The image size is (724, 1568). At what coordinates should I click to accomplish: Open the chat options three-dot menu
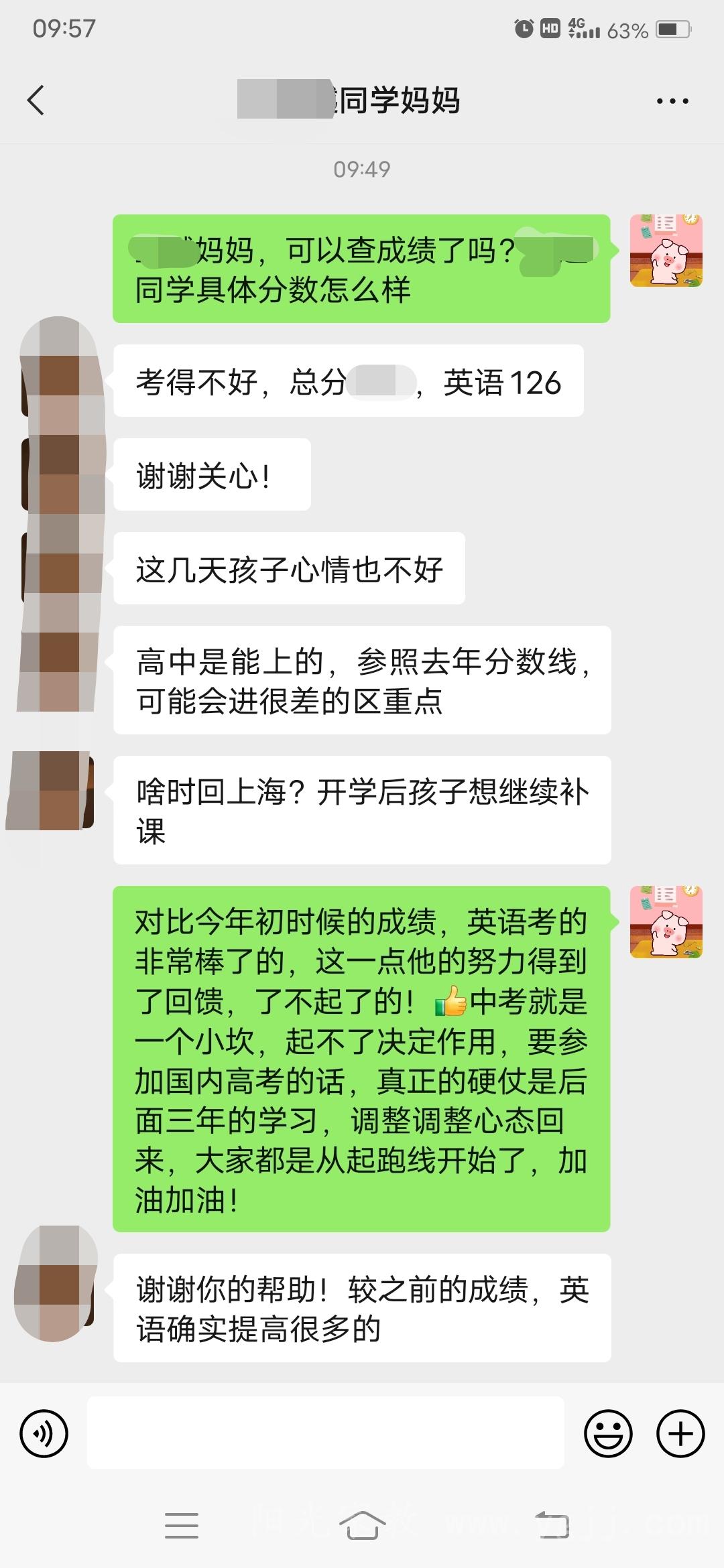(x=672, y=101)
